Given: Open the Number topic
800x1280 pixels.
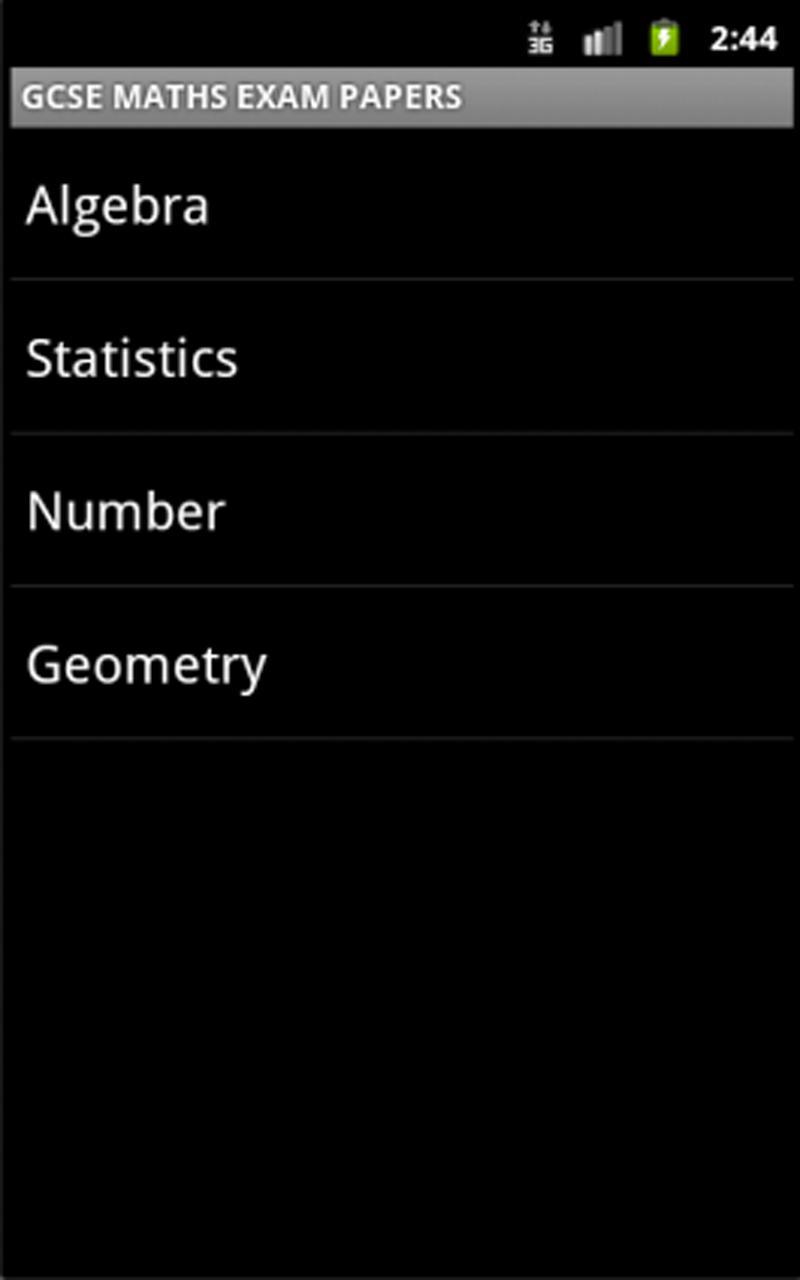Looking at the screenshot, I should pyautogui.click(x=400, y=509).
